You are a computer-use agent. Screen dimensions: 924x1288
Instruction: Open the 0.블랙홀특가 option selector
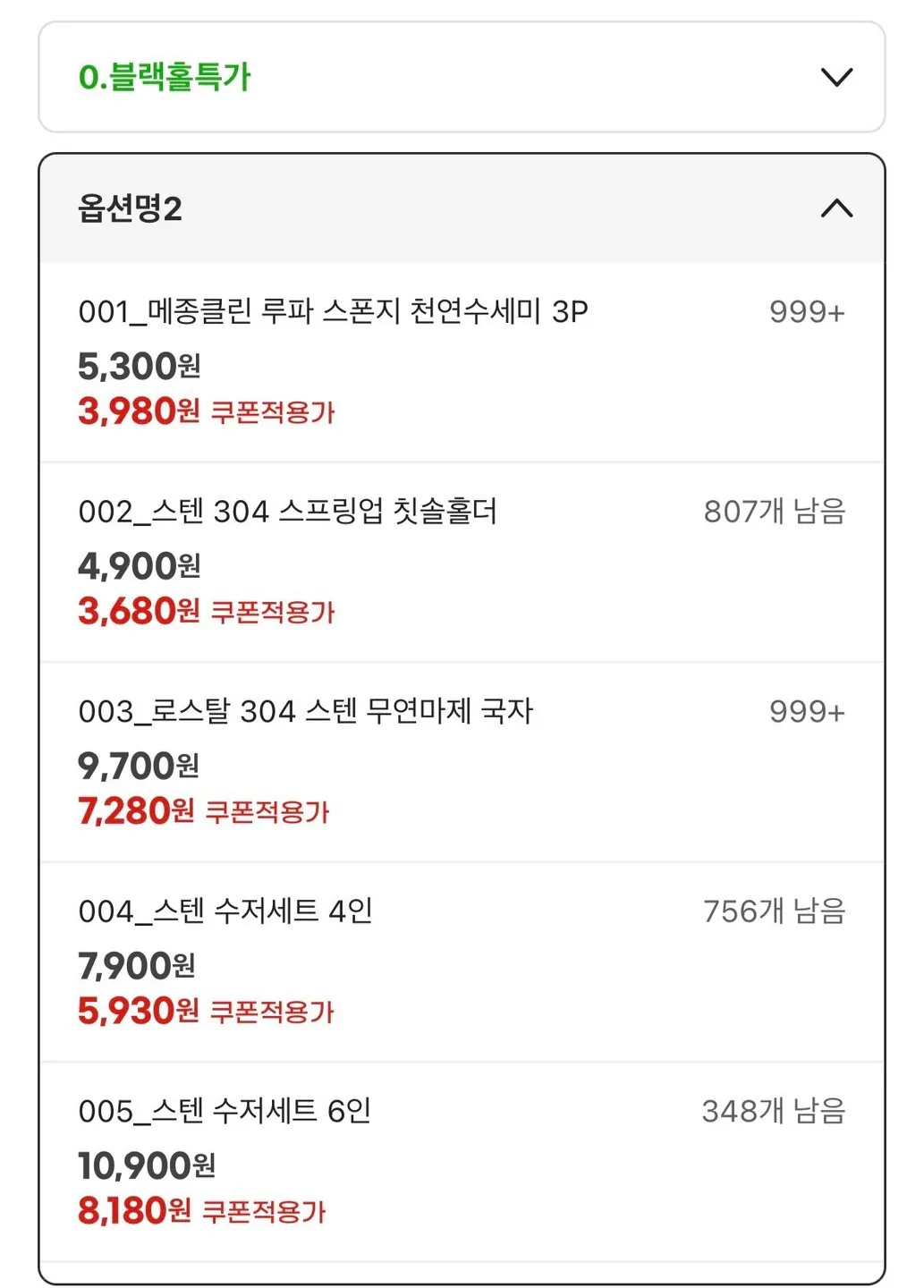(x=166, y=78)
